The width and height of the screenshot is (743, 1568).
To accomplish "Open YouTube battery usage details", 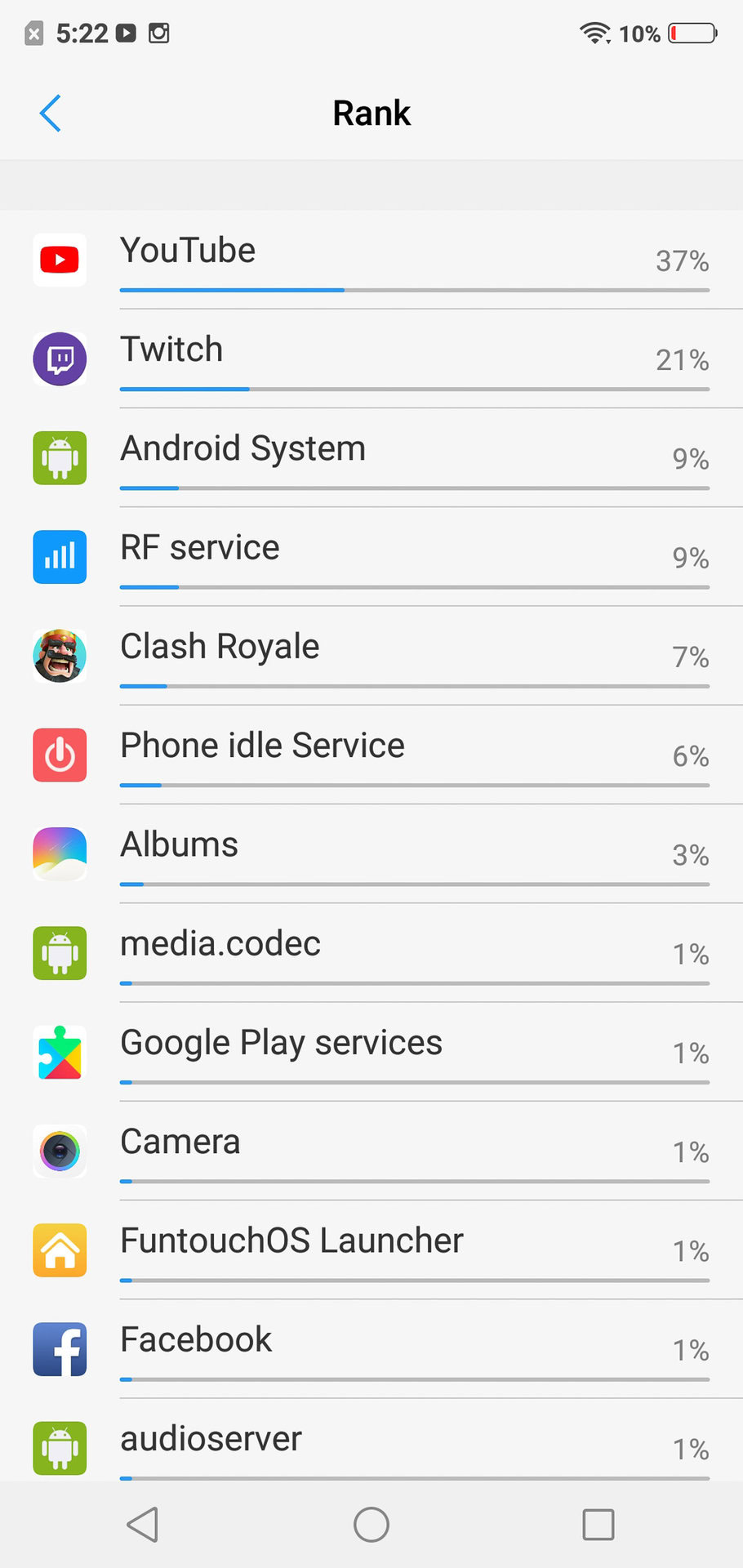I will pos(371,260).
